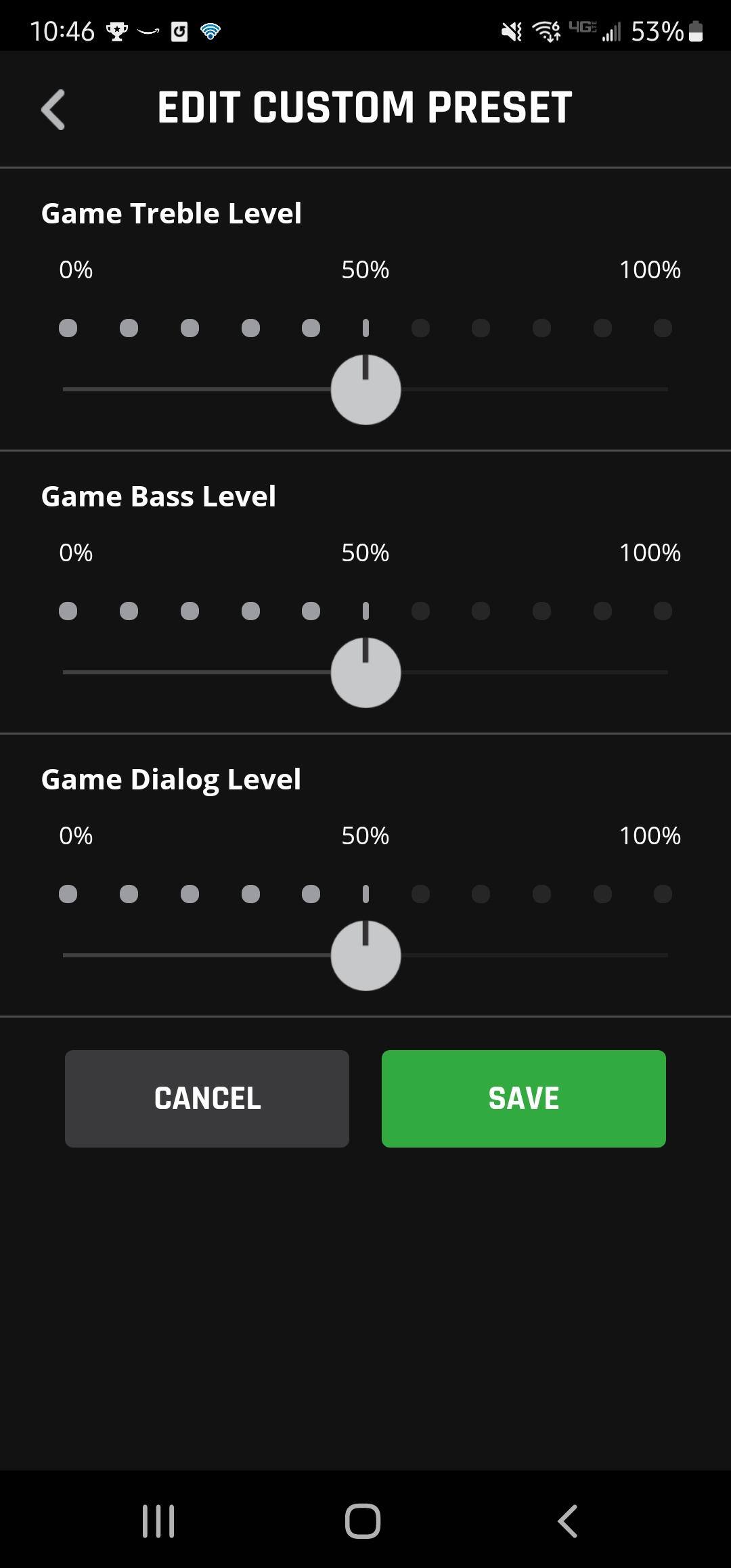Set Game Dialog Level to 100% dot

click(x=663, y=894)
